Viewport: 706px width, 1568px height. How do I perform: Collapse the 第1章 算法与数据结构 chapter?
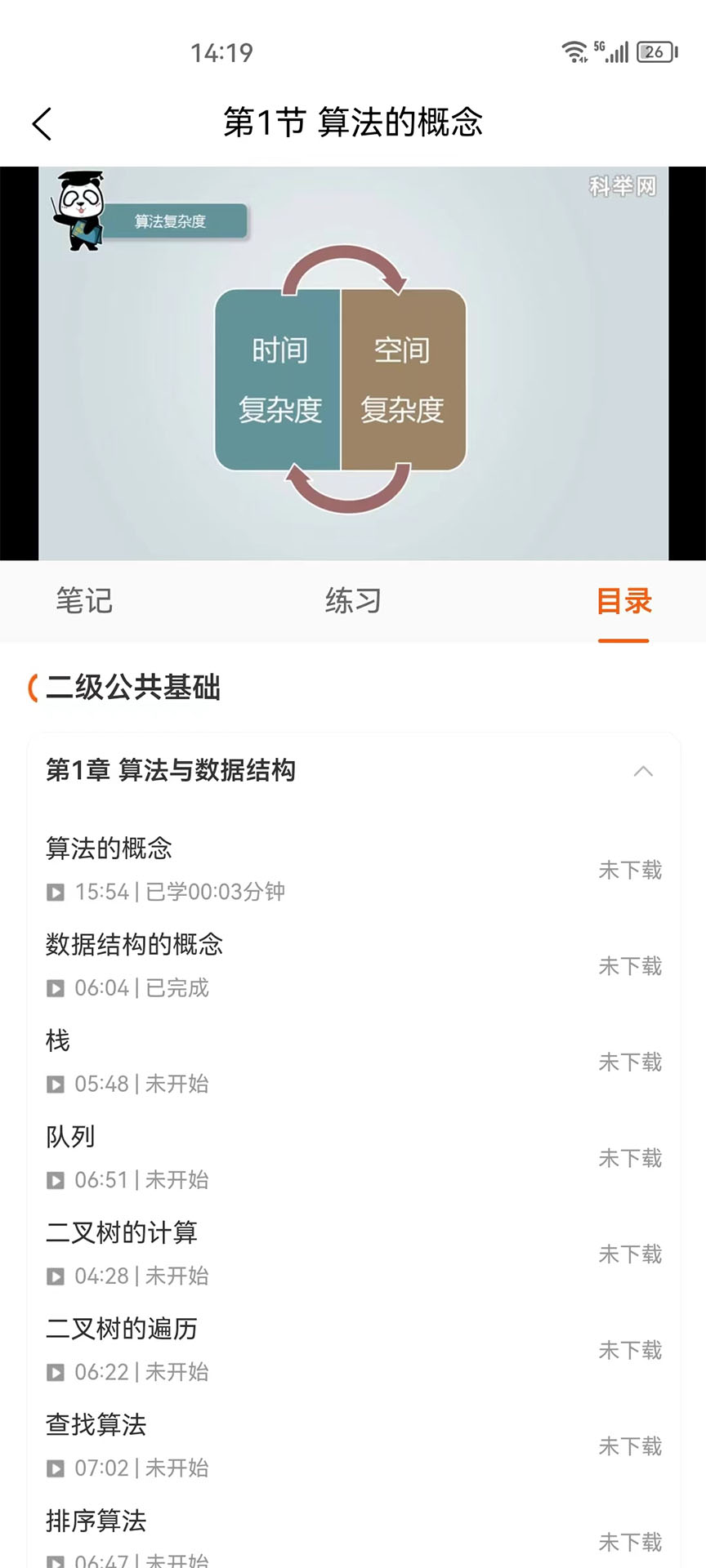[645, 771]
